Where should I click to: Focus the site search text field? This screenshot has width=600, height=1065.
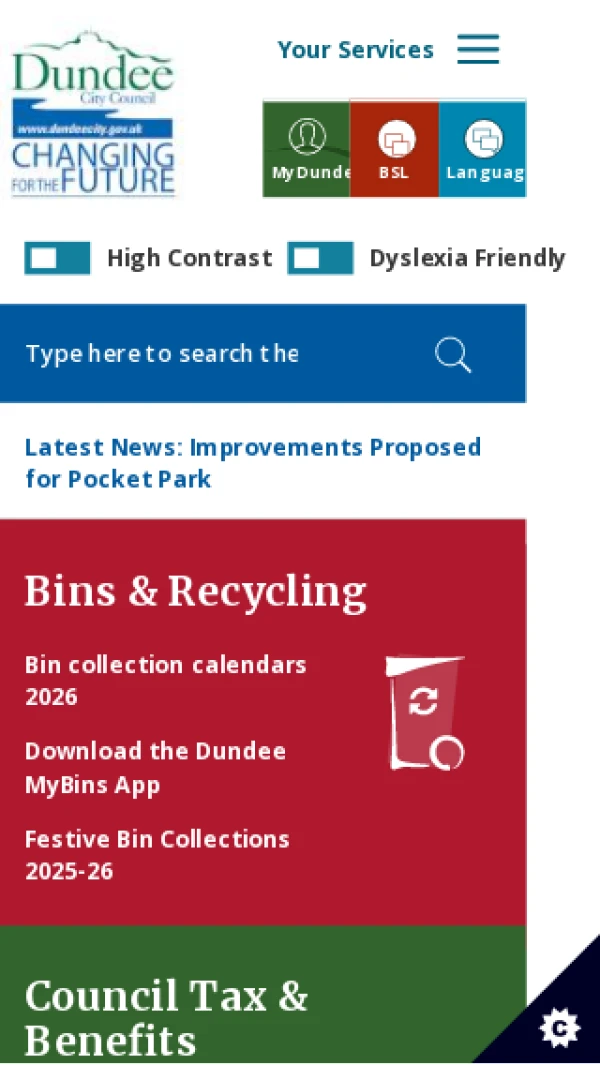pyautogui.click(x=200, y=353)
